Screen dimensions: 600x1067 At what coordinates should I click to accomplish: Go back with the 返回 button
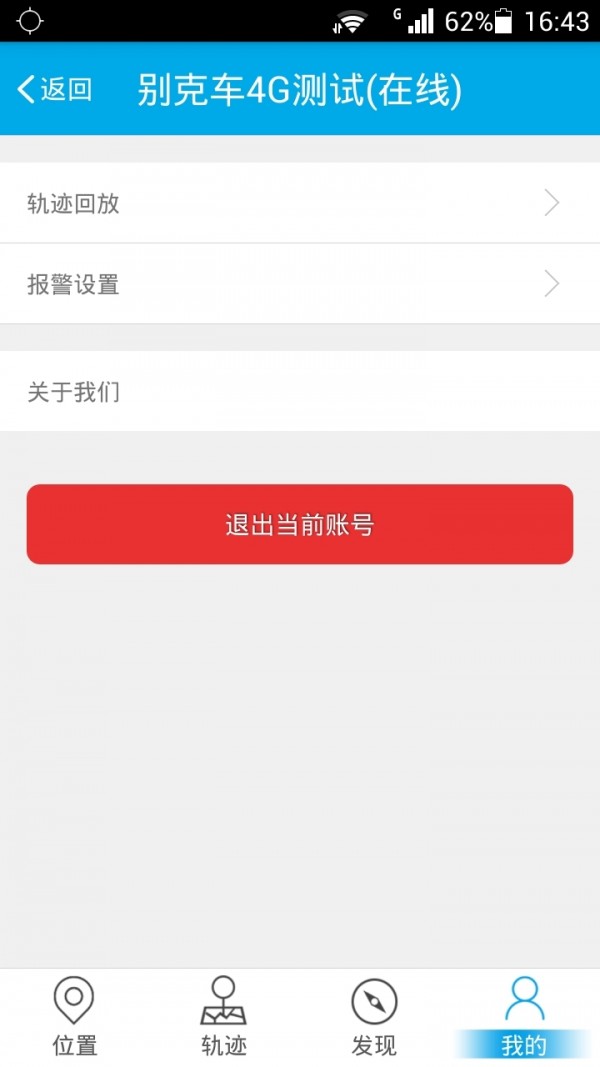tap(54, 89)
